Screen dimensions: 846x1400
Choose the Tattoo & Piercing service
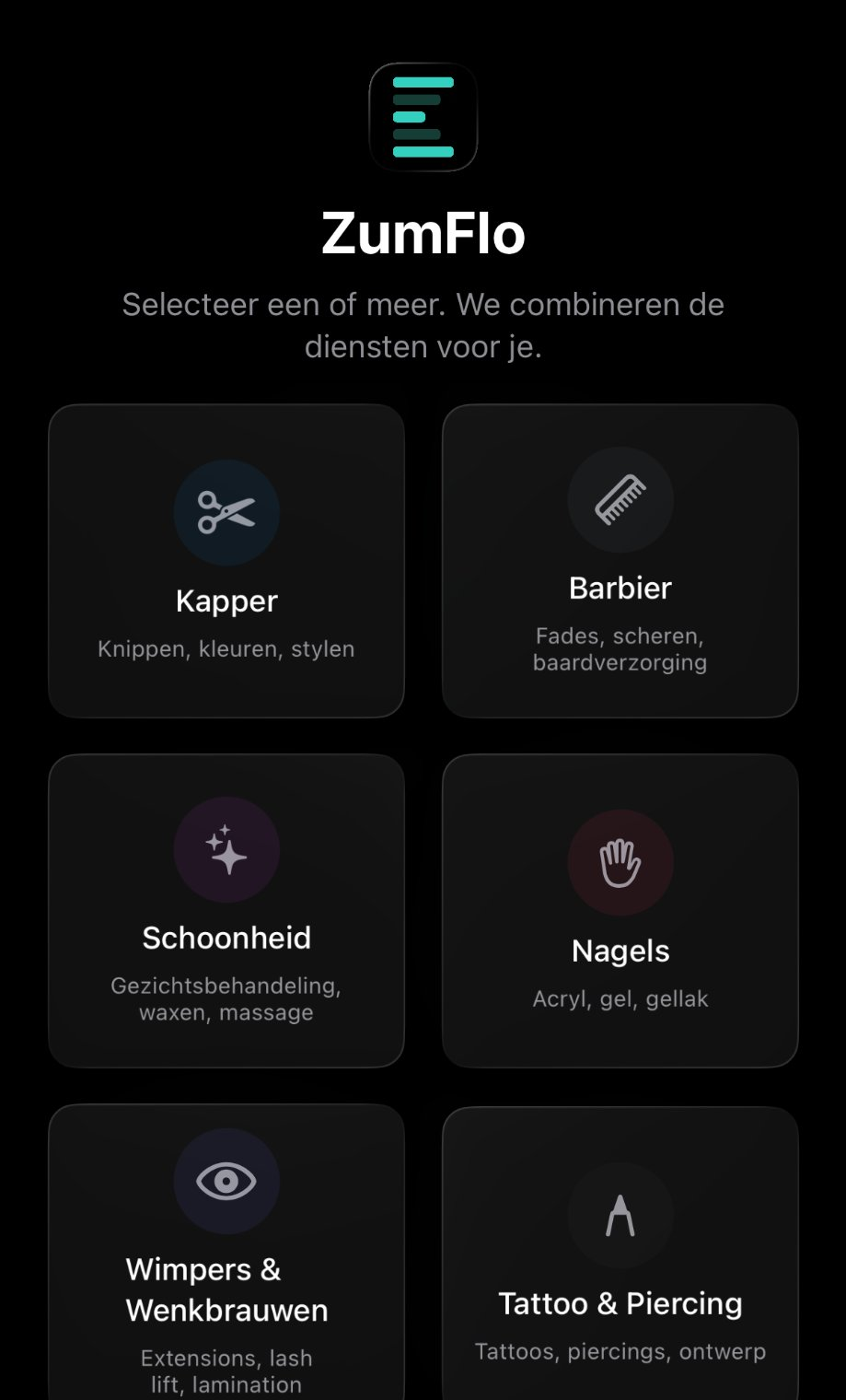pyautogui.click(x=620, y=1253)
